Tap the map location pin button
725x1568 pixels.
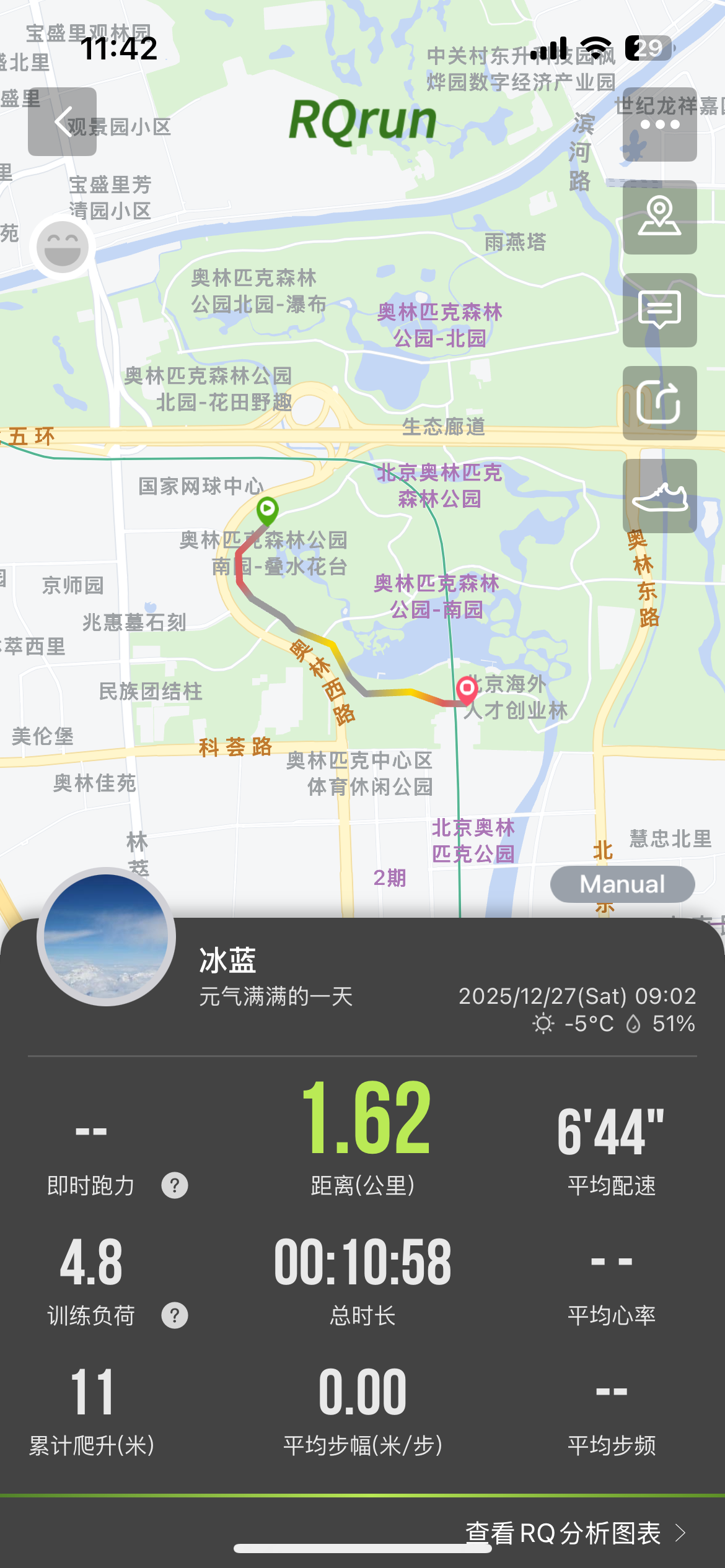point(659,217)
